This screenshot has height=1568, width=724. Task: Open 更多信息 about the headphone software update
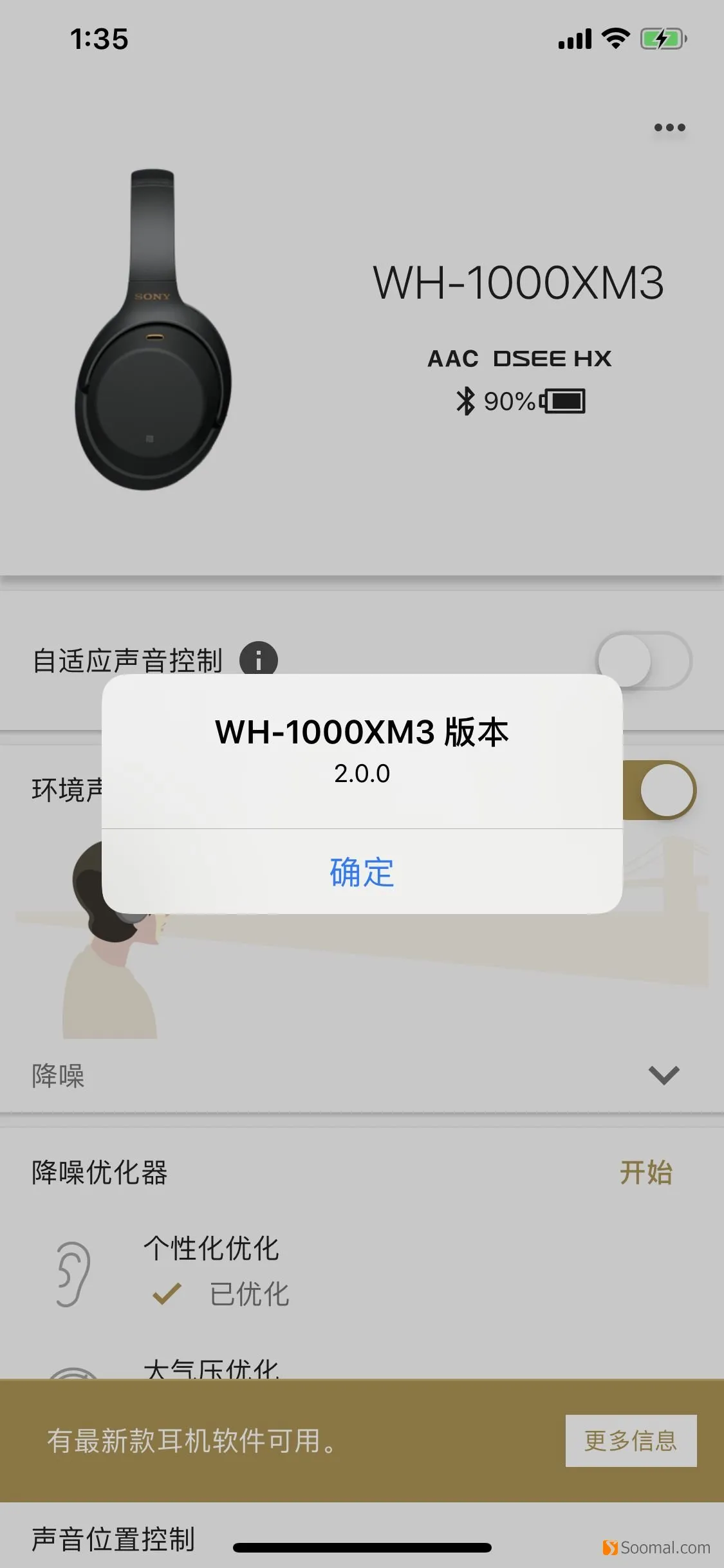click(631, 1441)
